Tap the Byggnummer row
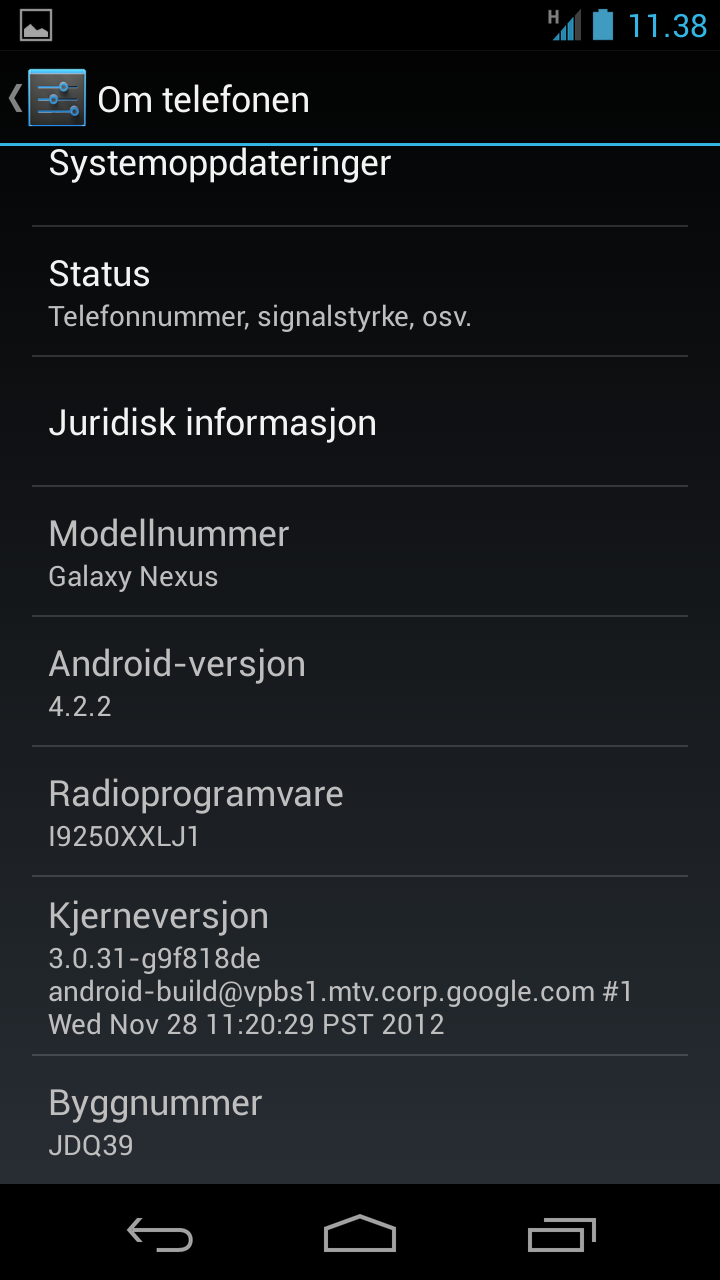Screen dimensions: 720x1280 [x=360, y=1120]
